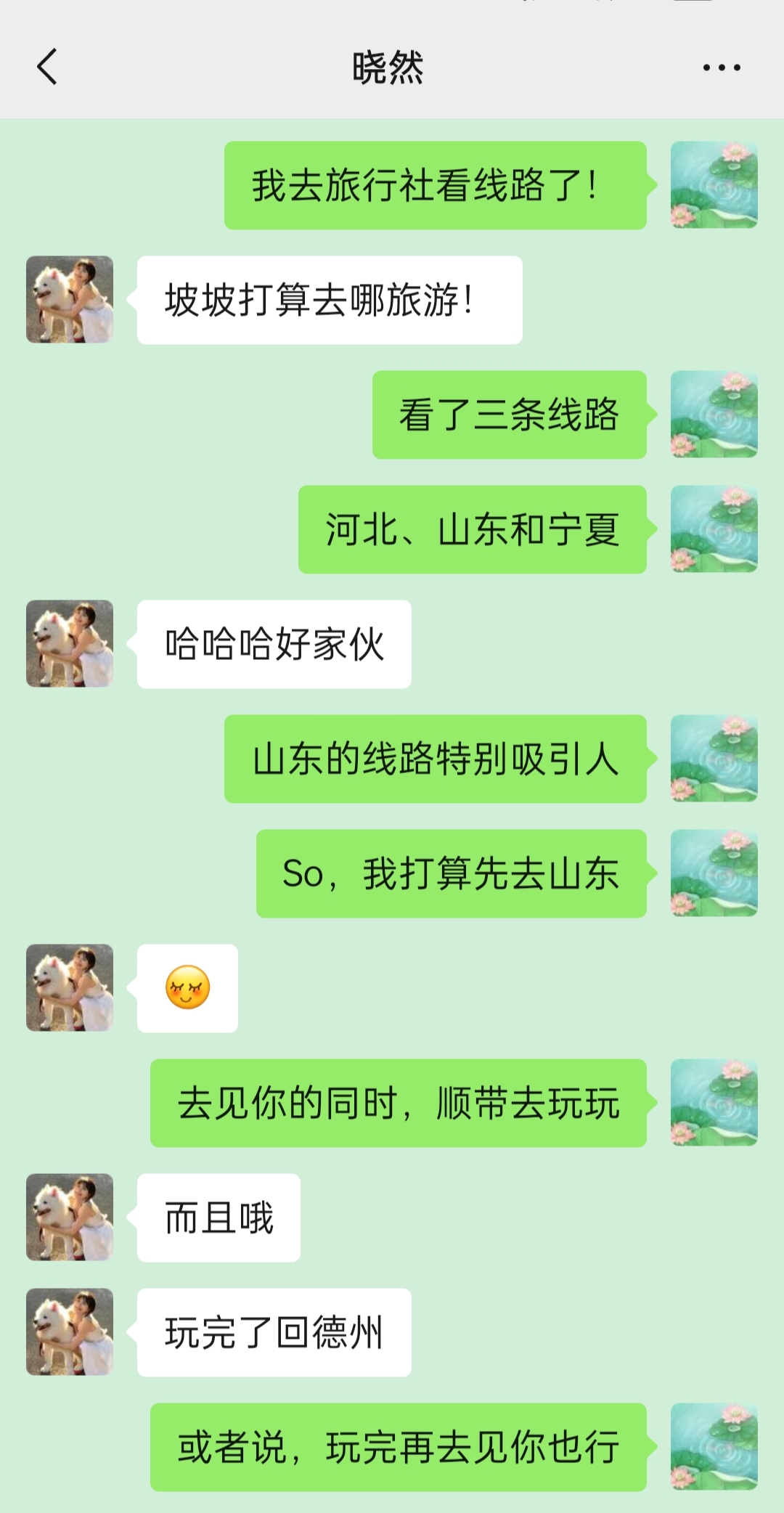Tap my avatar beside 我去旅行社看线路了!
This screenshot has width=784, height=1513.
(x=714, y=185)
